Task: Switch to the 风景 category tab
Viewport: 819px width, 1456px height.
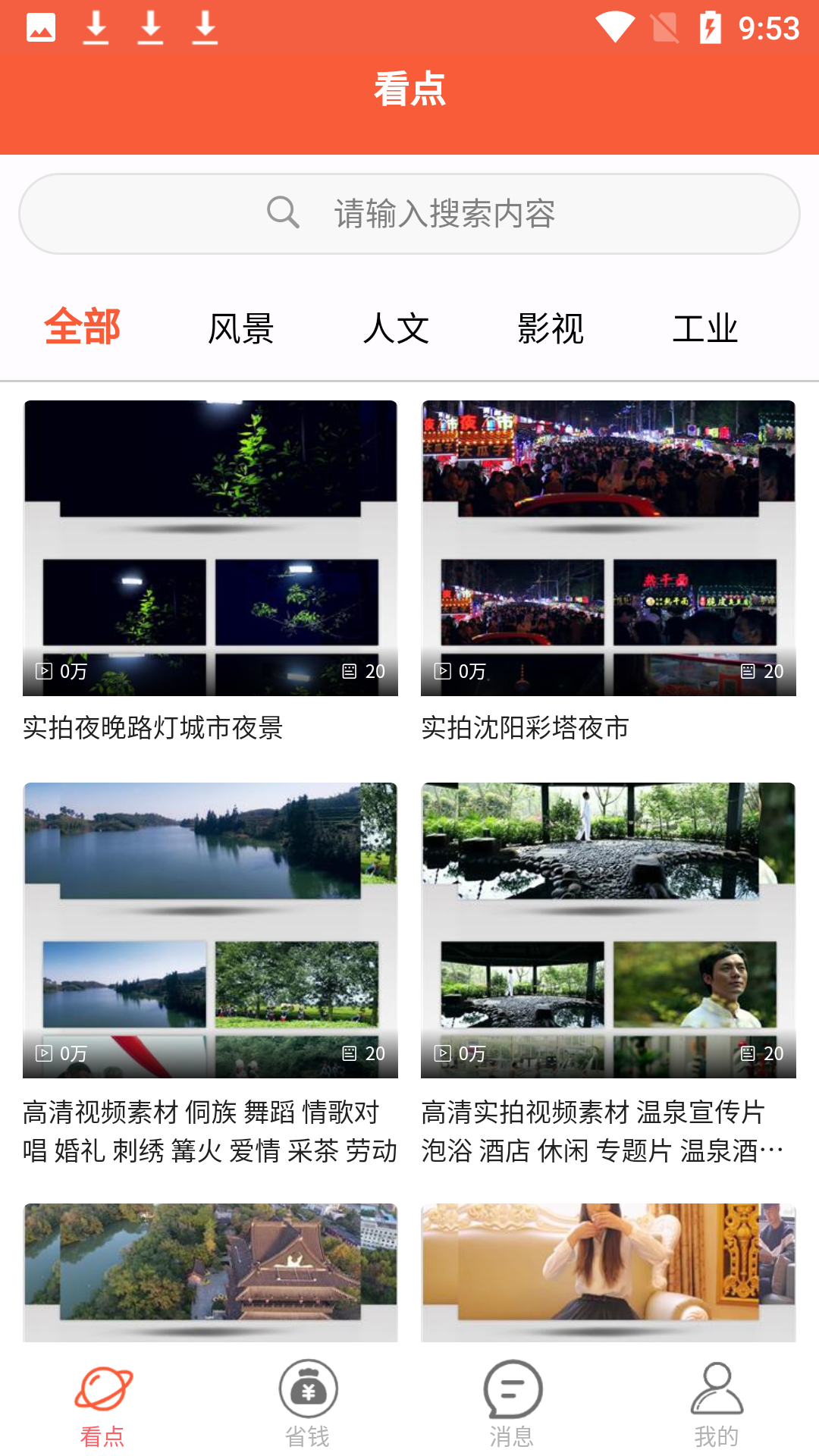Action: 241,328
